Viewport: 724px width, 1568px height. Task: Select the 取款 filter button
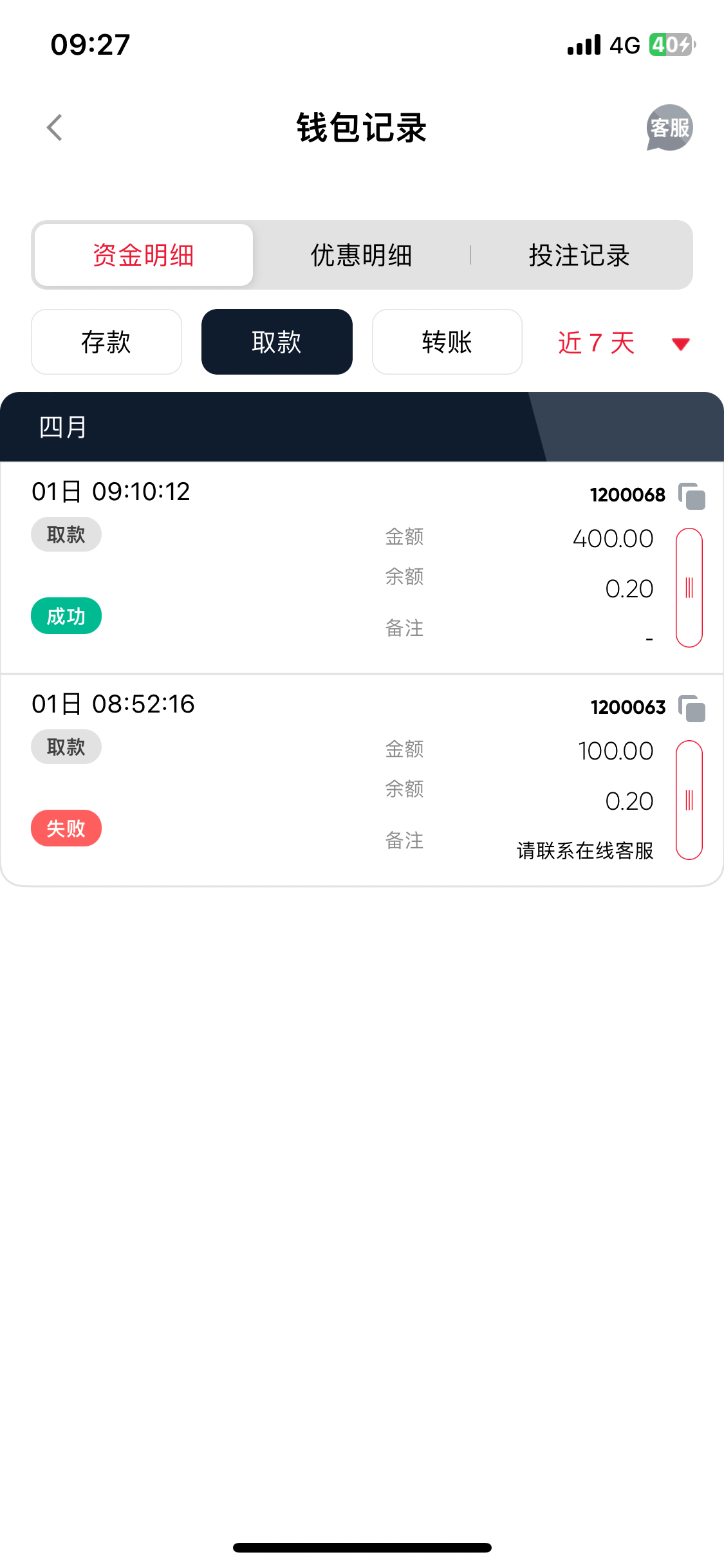point(277,342)
